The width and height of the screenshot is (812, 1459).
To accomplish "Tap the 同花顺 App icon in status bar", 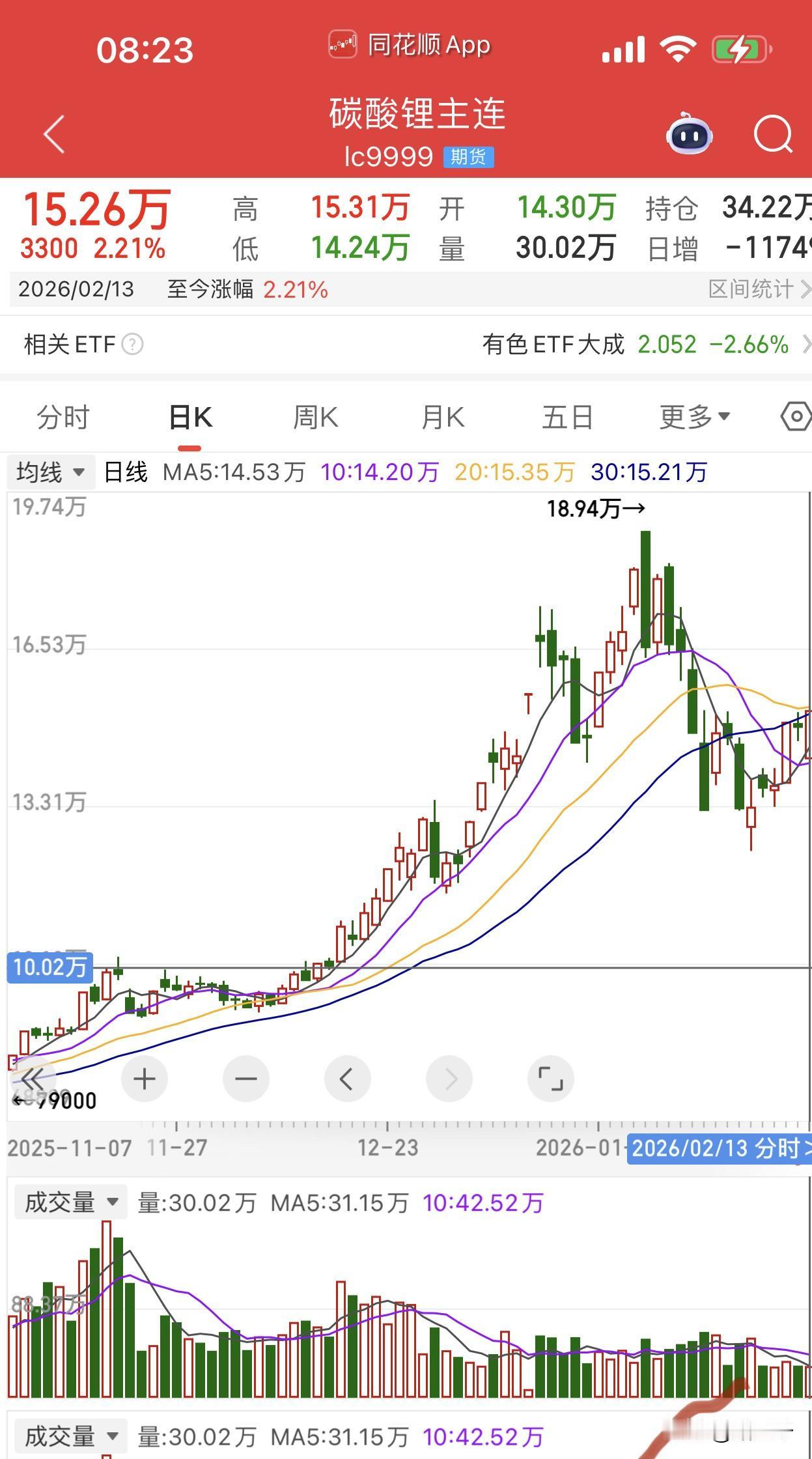I will point(343,44).
